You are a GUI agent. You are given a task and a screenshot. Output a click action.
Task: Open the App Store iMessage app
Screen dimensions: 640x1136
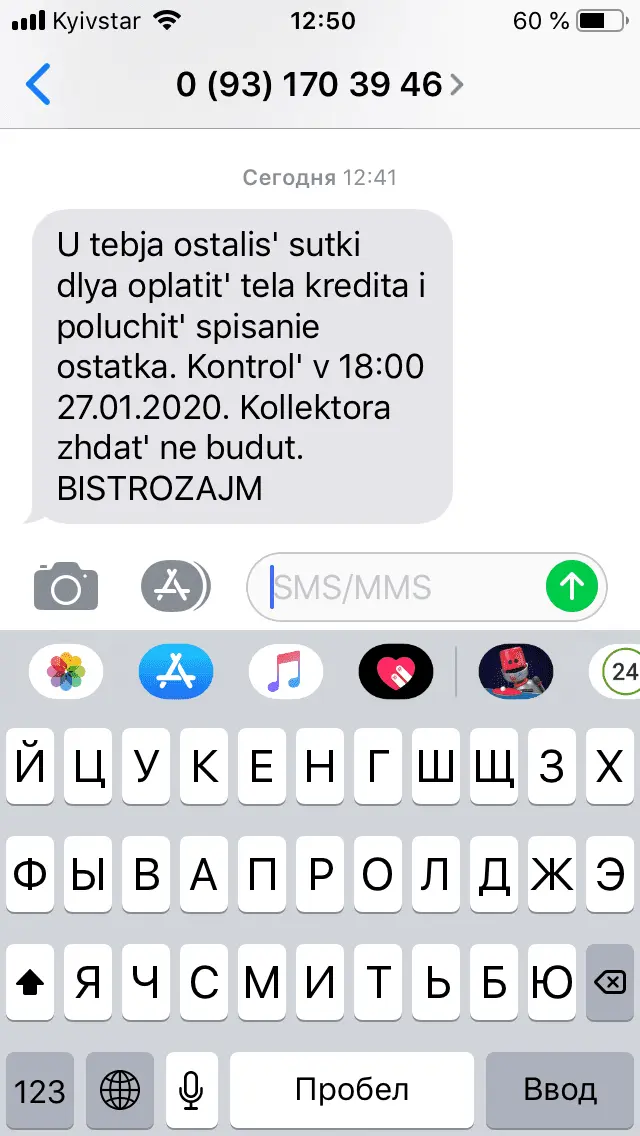[x=176, y=671]
